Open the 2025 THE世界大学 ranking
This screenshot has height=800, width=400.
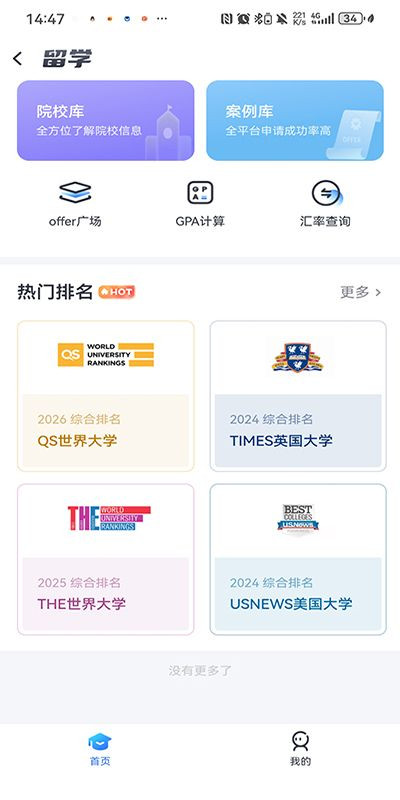point(106,559)
